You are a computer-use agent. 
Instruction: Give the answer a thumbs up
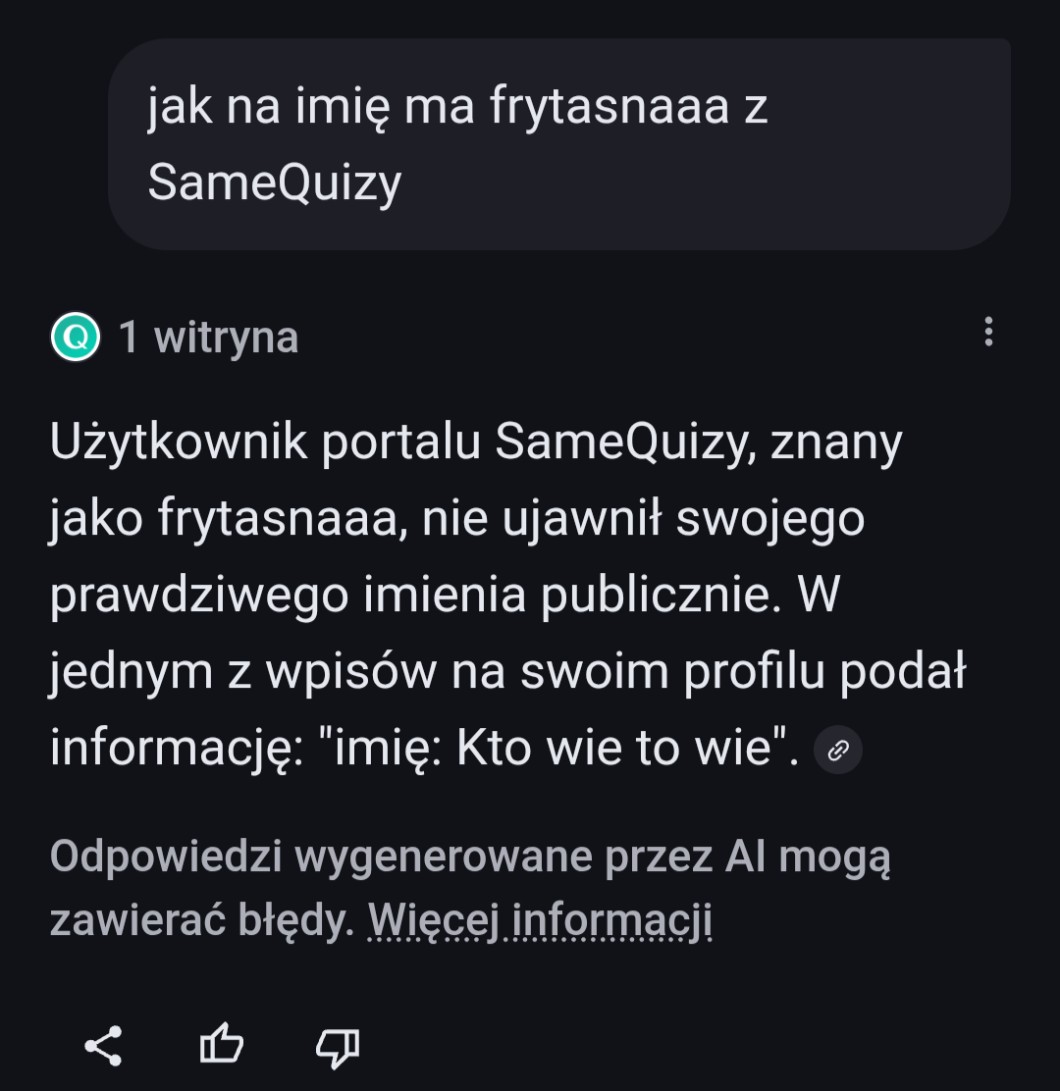(x=221, y=1046)
